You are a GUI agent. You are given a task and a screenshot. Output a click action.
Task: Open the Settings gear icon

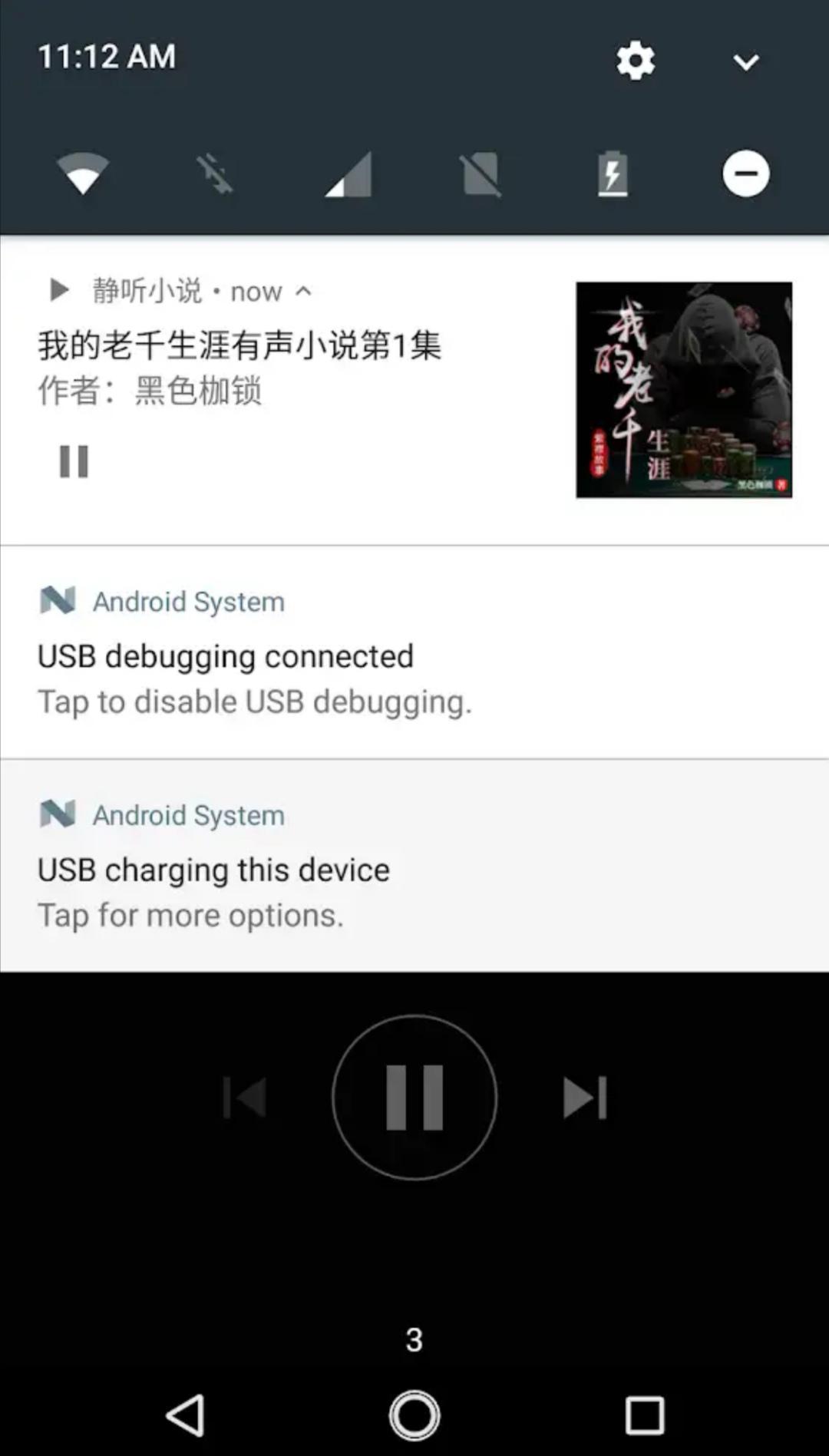click(x=635, y=60)
